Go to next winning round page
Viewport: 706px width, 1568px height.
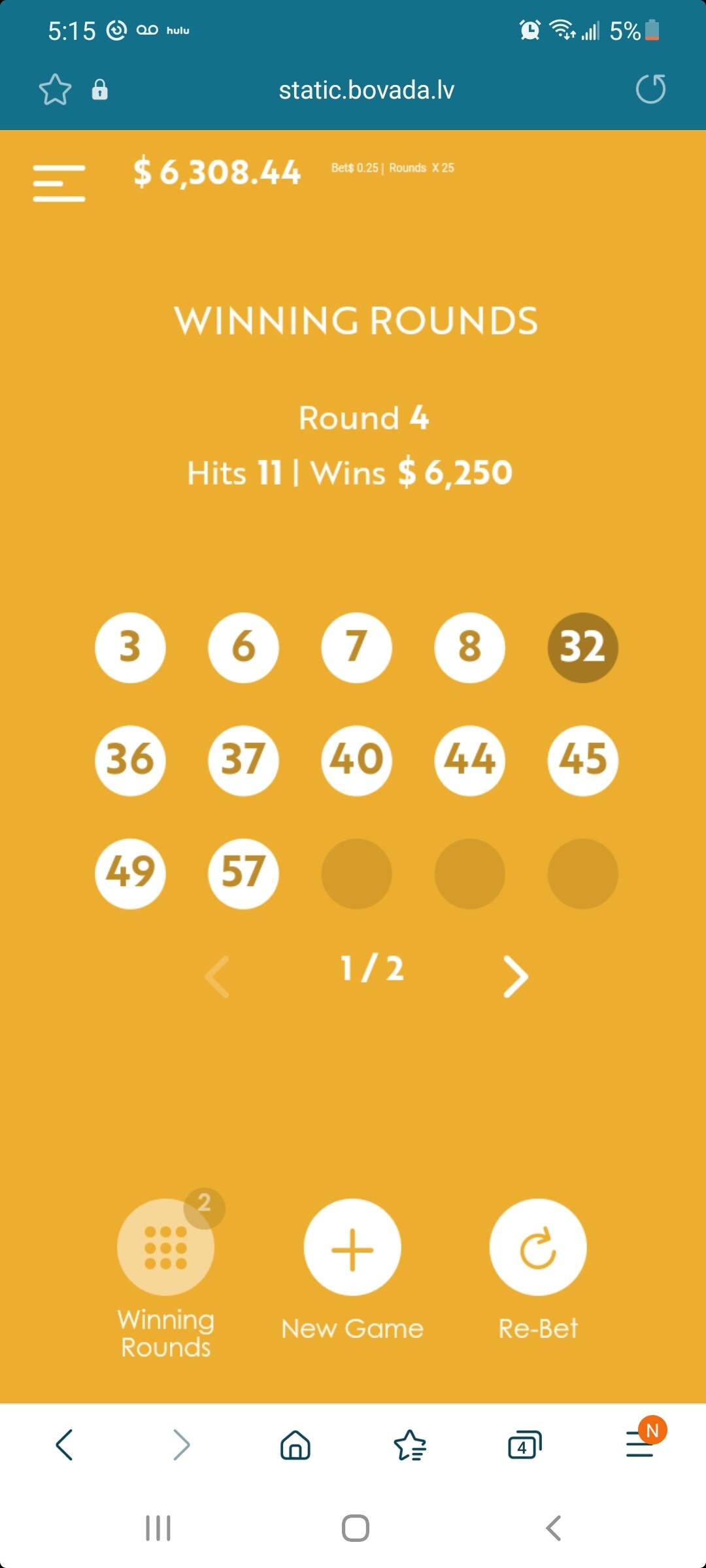click(x=515, y=977)
